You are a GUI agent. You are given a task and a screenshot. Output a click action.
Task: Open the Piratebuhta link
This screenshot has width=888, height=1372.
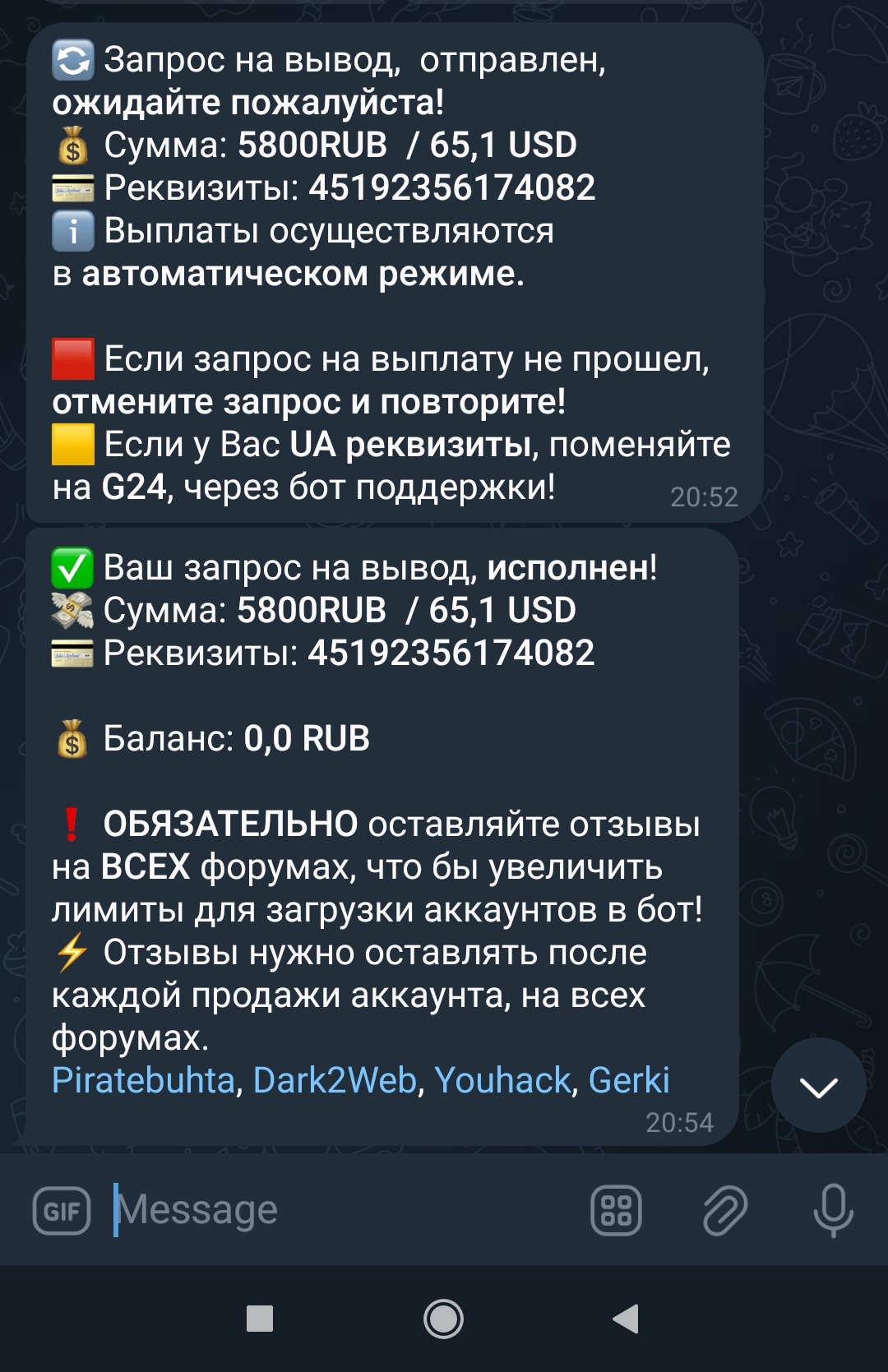coord(143,1080)
